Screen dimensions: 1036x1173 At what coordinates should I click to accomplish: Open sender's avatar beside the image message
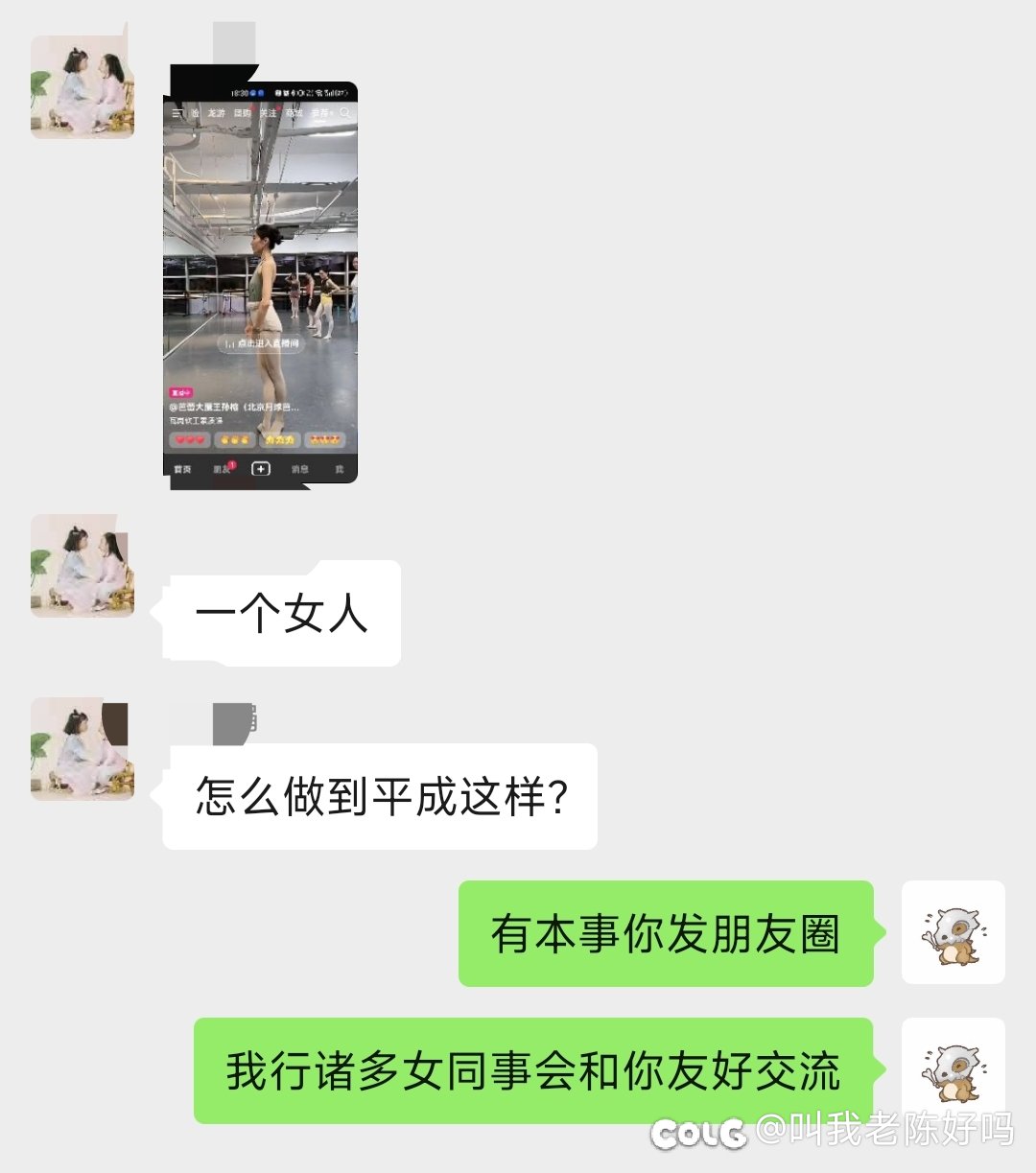pyautogui.click(x=82, y=88)
